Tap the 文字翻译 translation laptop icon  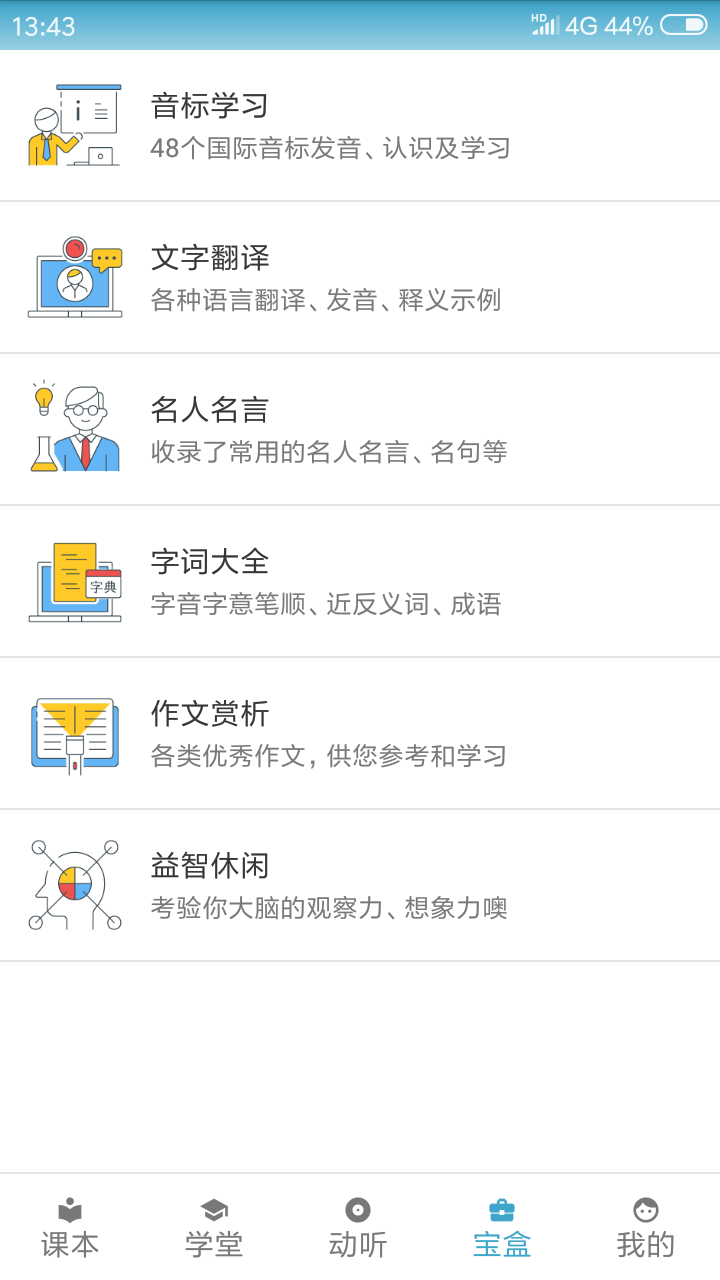click(x=73, y=276)
